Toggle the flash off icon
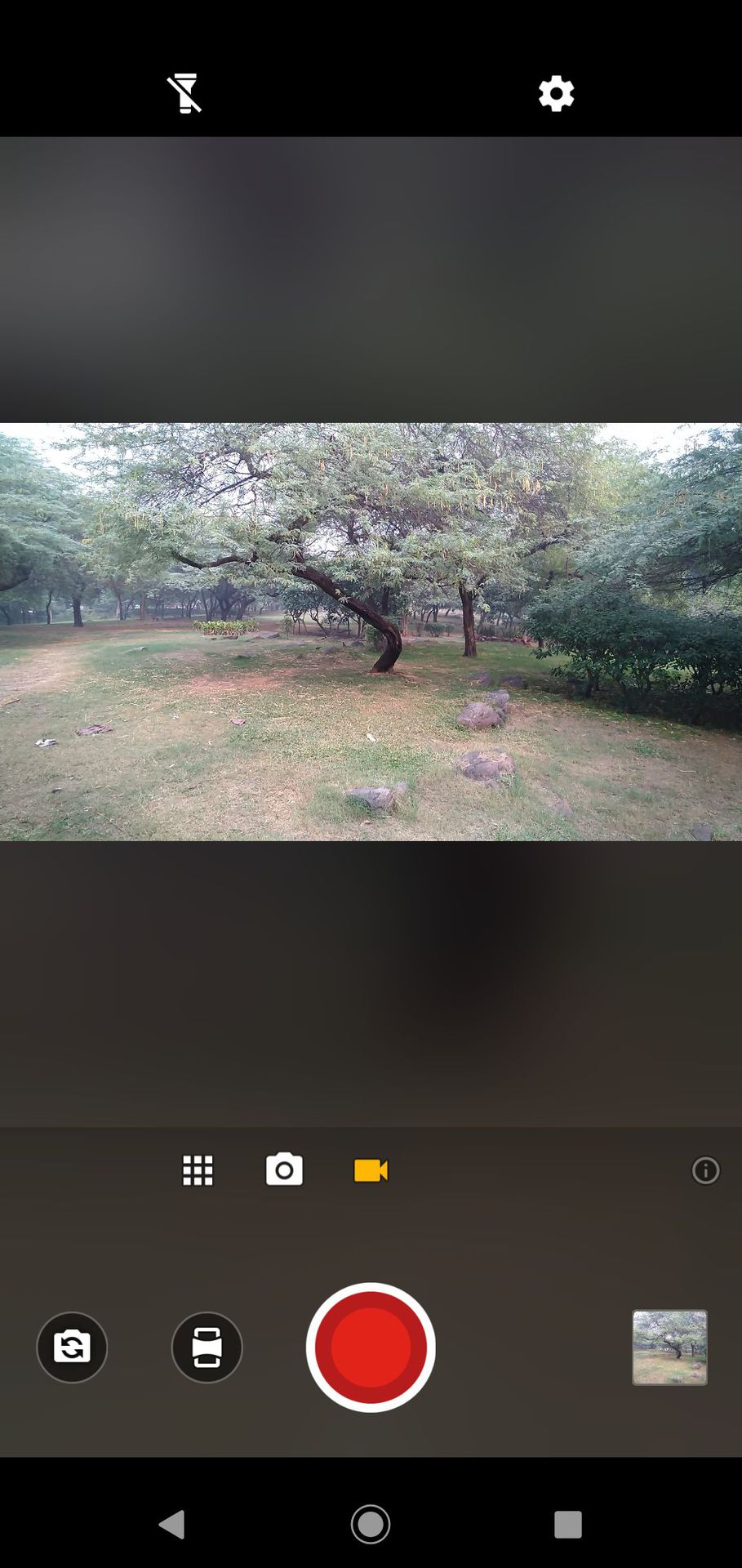The width and height of the screenshot is (742, 1568). [184, 93]
